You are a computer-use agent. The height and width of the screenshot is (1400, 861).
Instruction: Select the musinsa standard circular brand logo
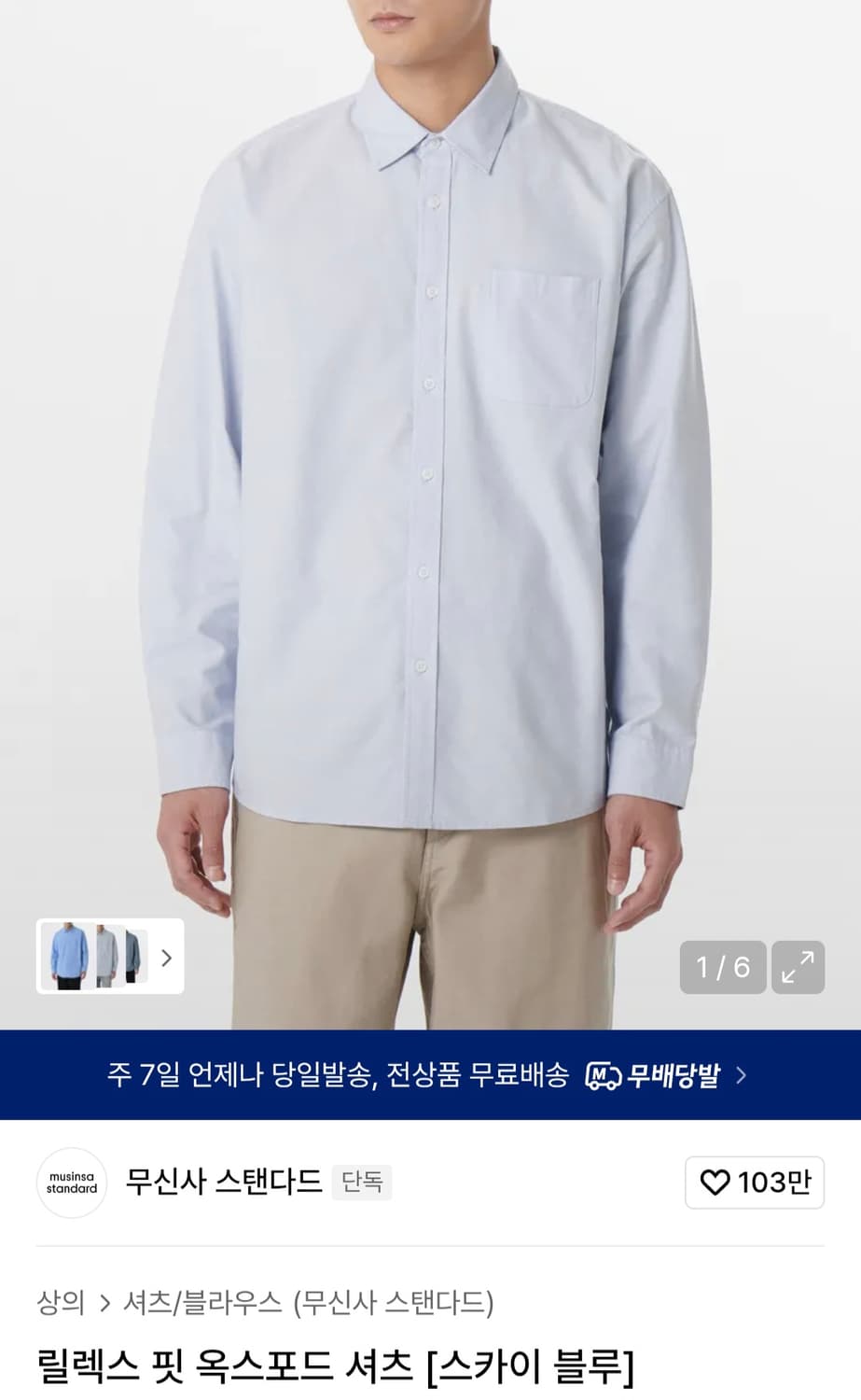pyautogui.click(x=71, y=1183)
